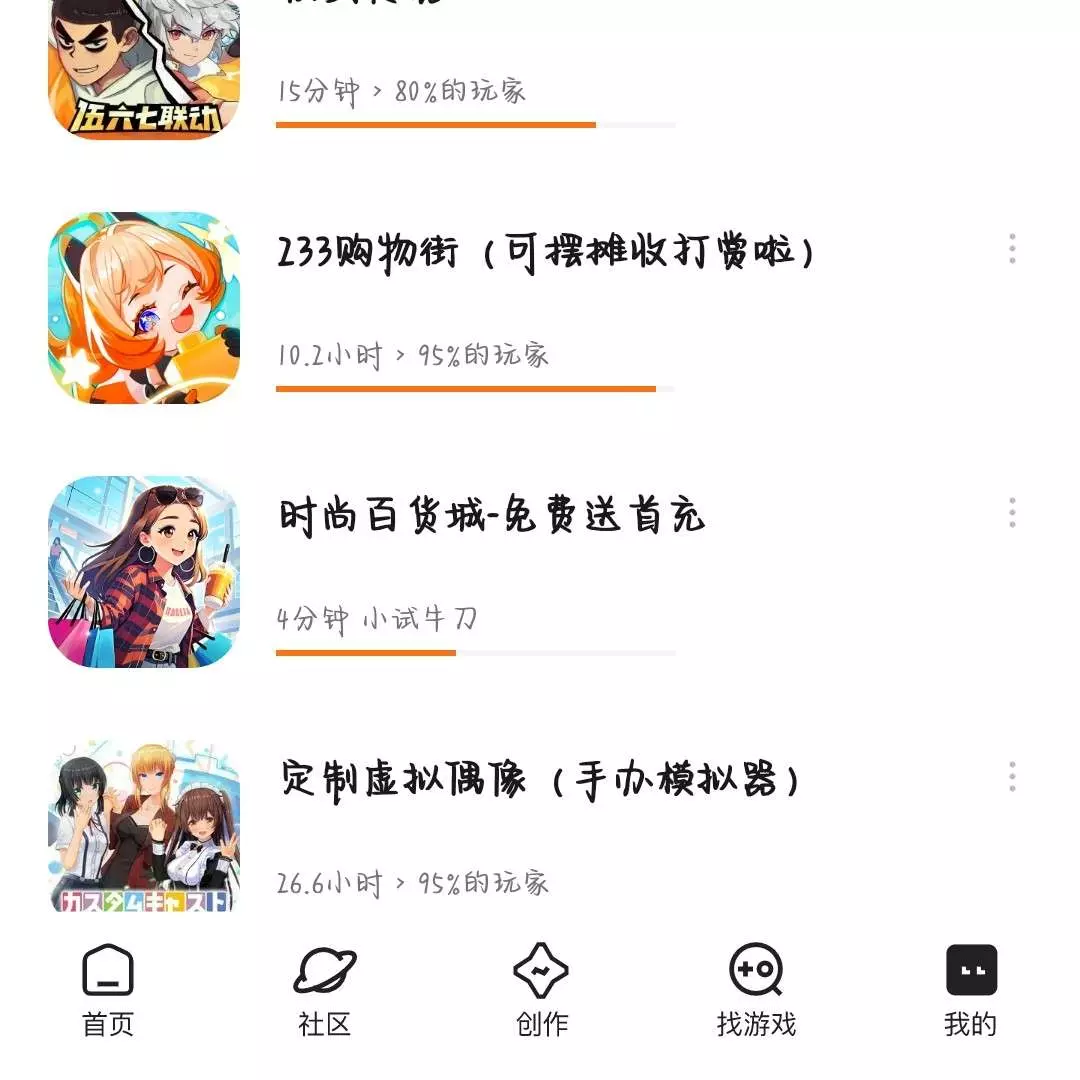Open the game with 伍六七联动 icon
Image resolution: width=1080 pixels, height=1080 pixels.
pyautogui.click(x=144, y=68)
